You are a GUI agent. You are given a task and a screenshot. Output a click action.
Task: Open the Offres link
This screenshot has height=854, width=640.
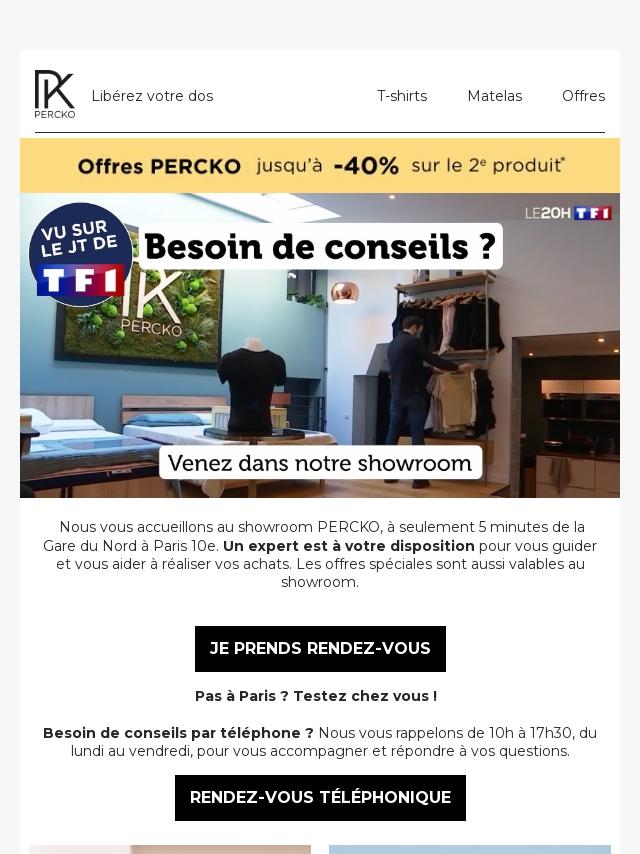(x=583, y=96)
